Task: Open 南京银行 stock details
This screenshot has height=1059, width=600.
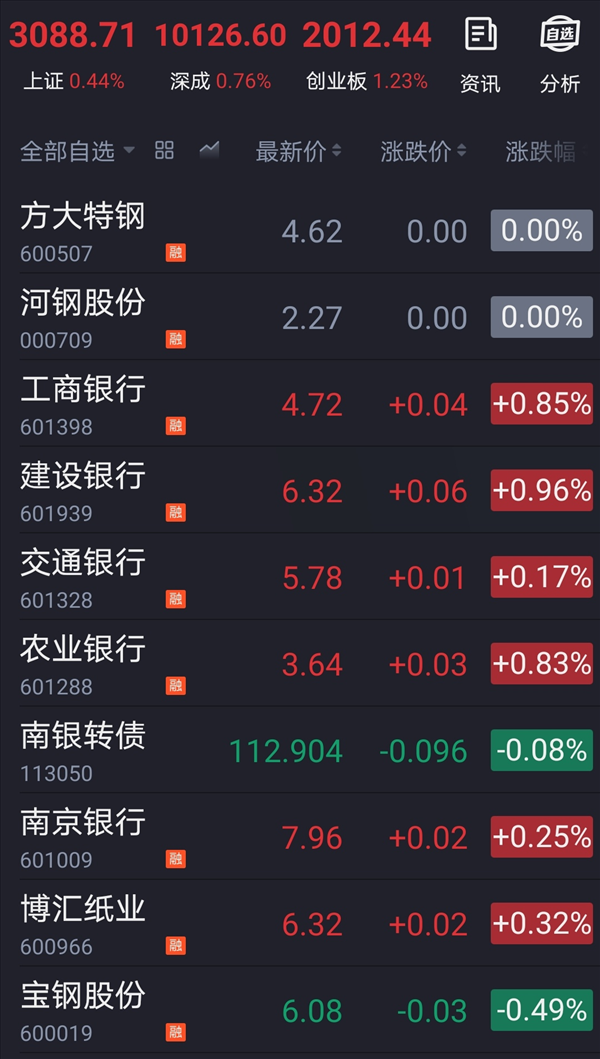Action: click(x=300, y=836)
